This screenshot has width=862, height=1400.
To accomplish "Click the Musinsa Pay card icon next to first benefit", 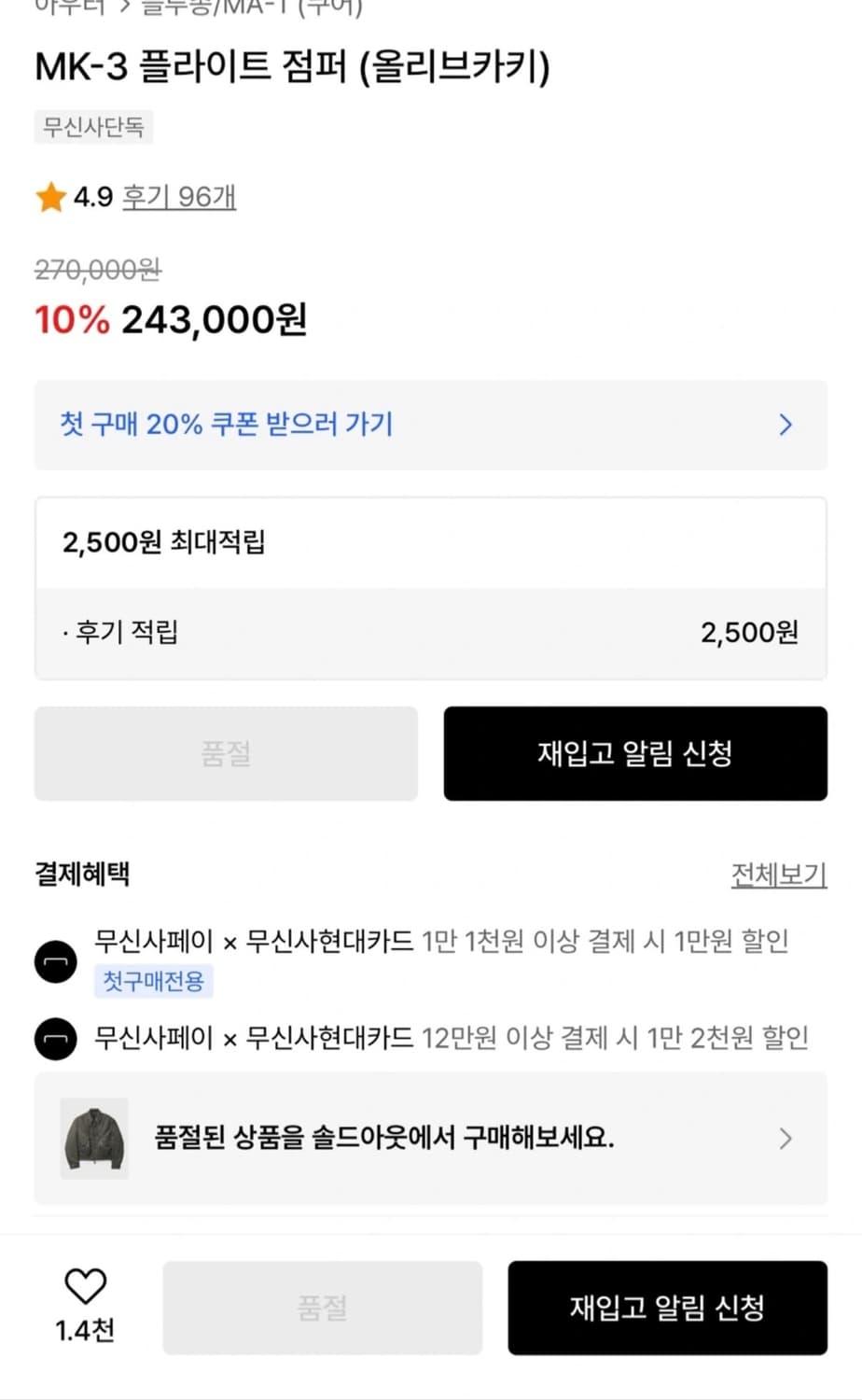I will pos(55,961).
